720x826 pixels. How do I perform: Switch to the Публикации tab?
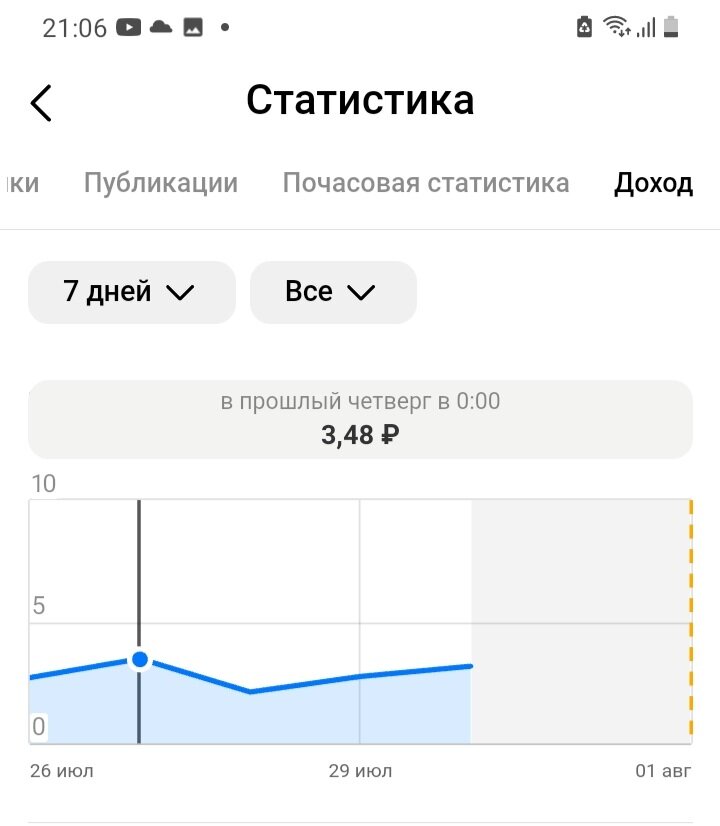[161, 182]
